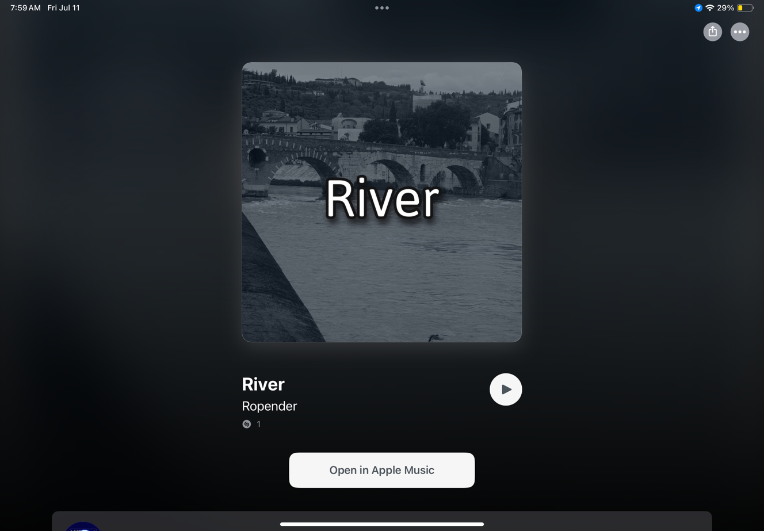Viewport: 764px width, 531px height.
Task: Open the multitasking dots at the top
Action: tap(382, 8)
